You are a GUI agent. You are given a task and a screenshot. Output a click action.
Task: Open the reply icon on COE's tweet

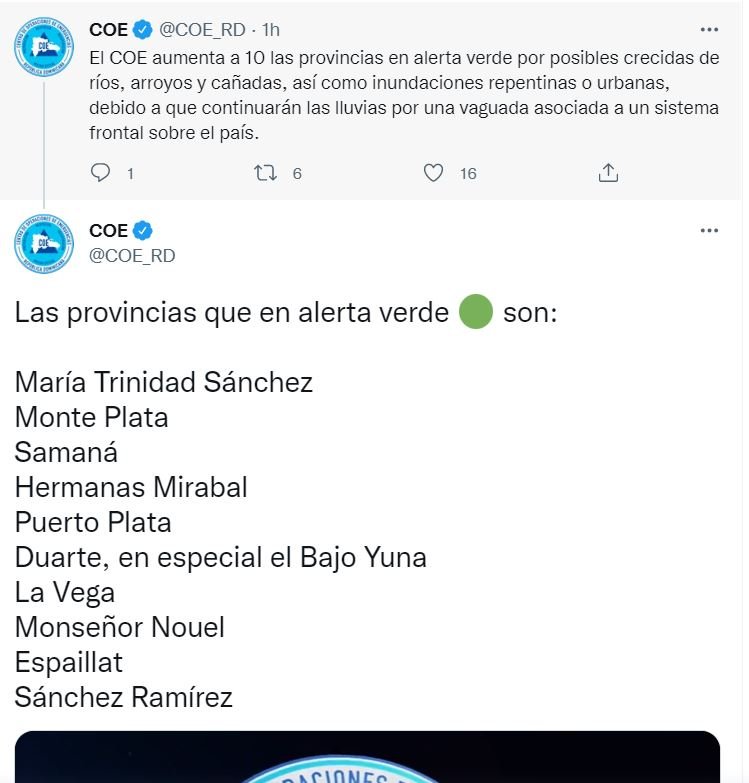pyautogui.click(x=99, y=172)
